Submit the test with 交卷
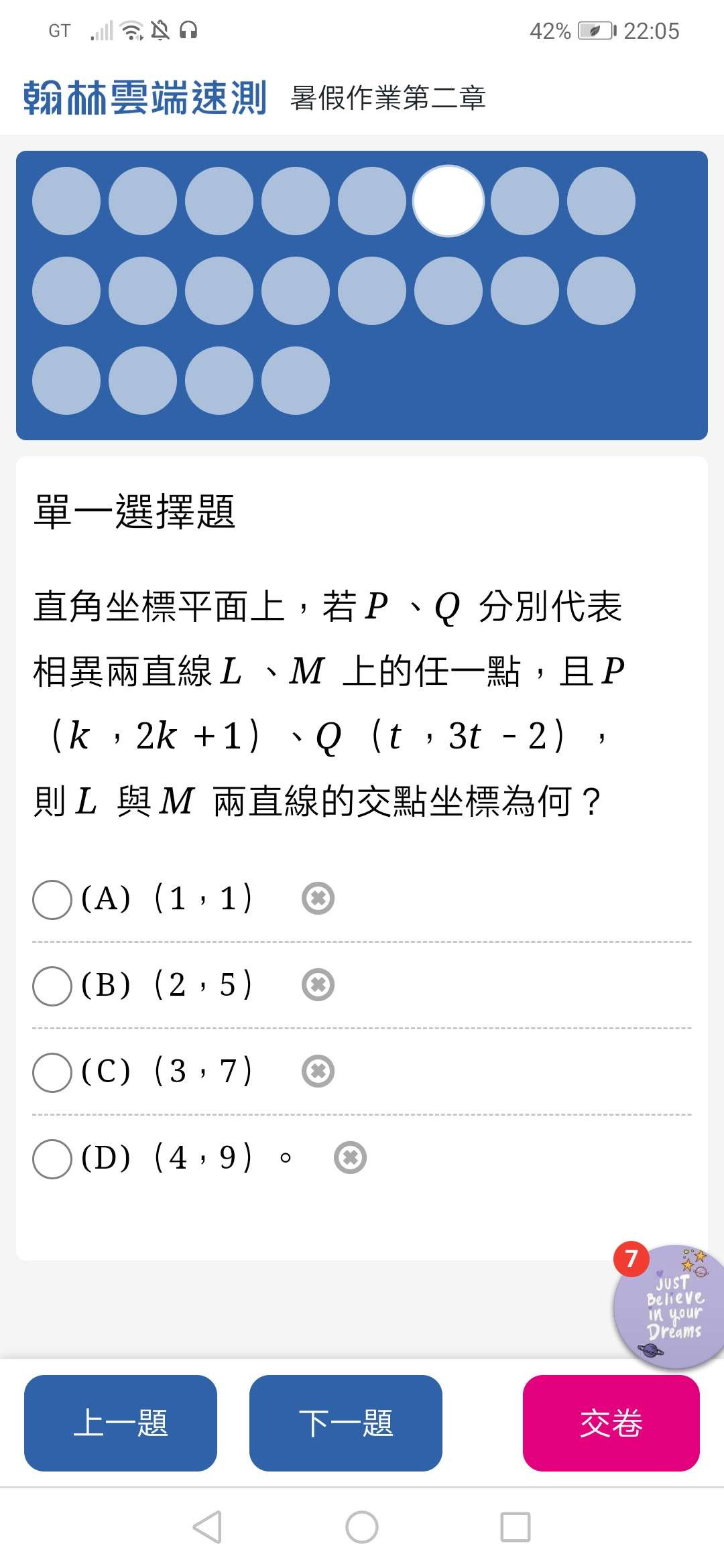Screen dimensions: 724x1568 pos(611,1423)
